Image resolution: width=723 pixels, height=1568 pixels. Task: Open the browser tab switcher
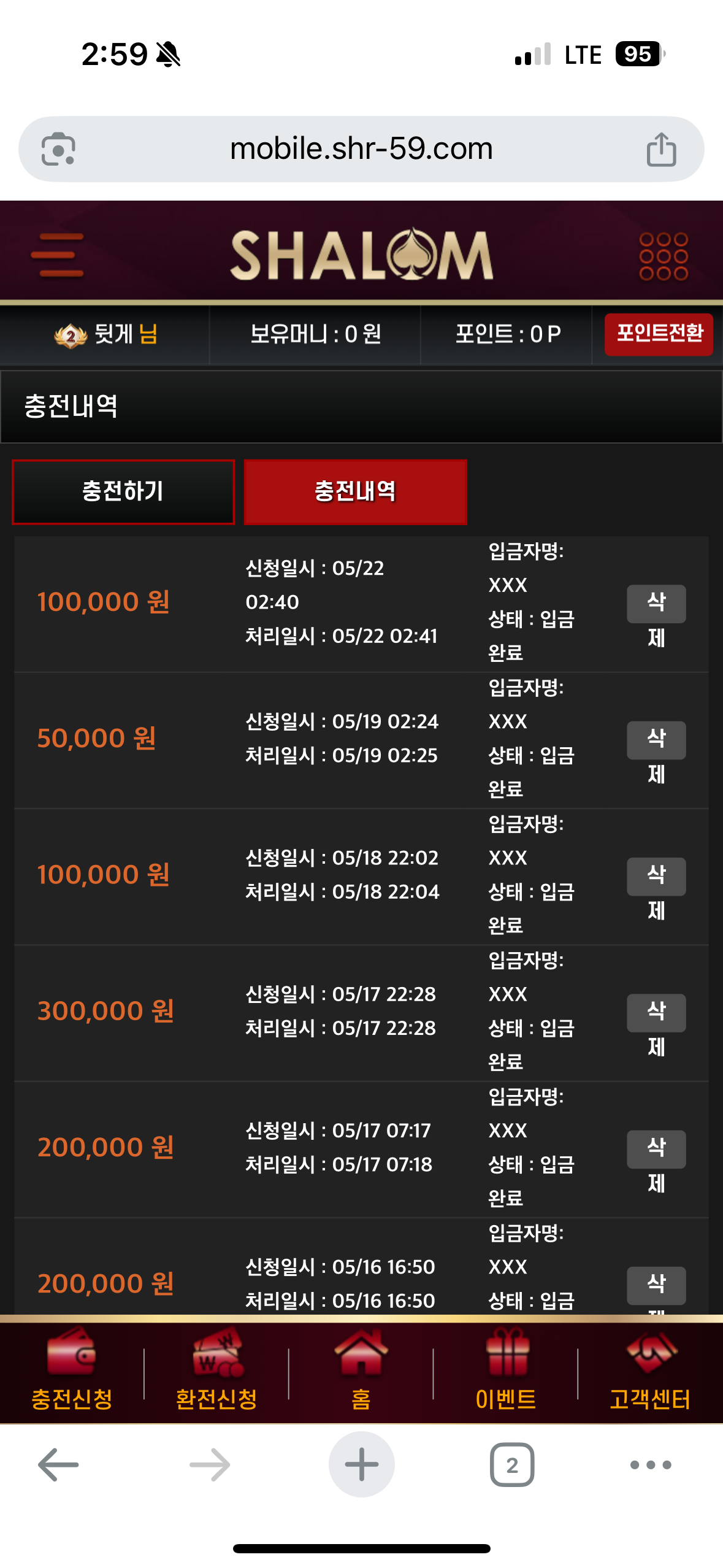[511, 1464]
